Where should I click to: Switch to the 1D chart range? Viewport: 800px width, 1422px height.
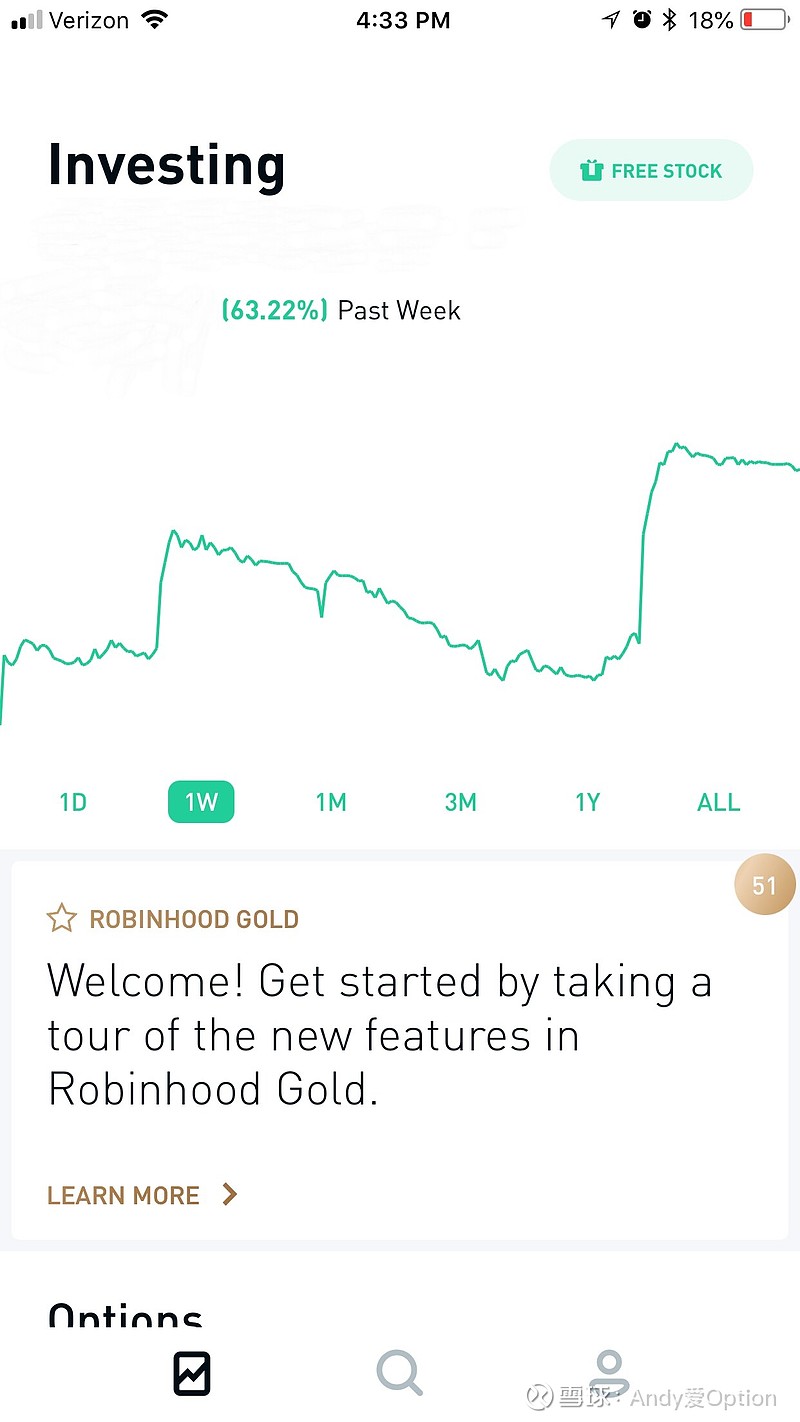point(72,801)
